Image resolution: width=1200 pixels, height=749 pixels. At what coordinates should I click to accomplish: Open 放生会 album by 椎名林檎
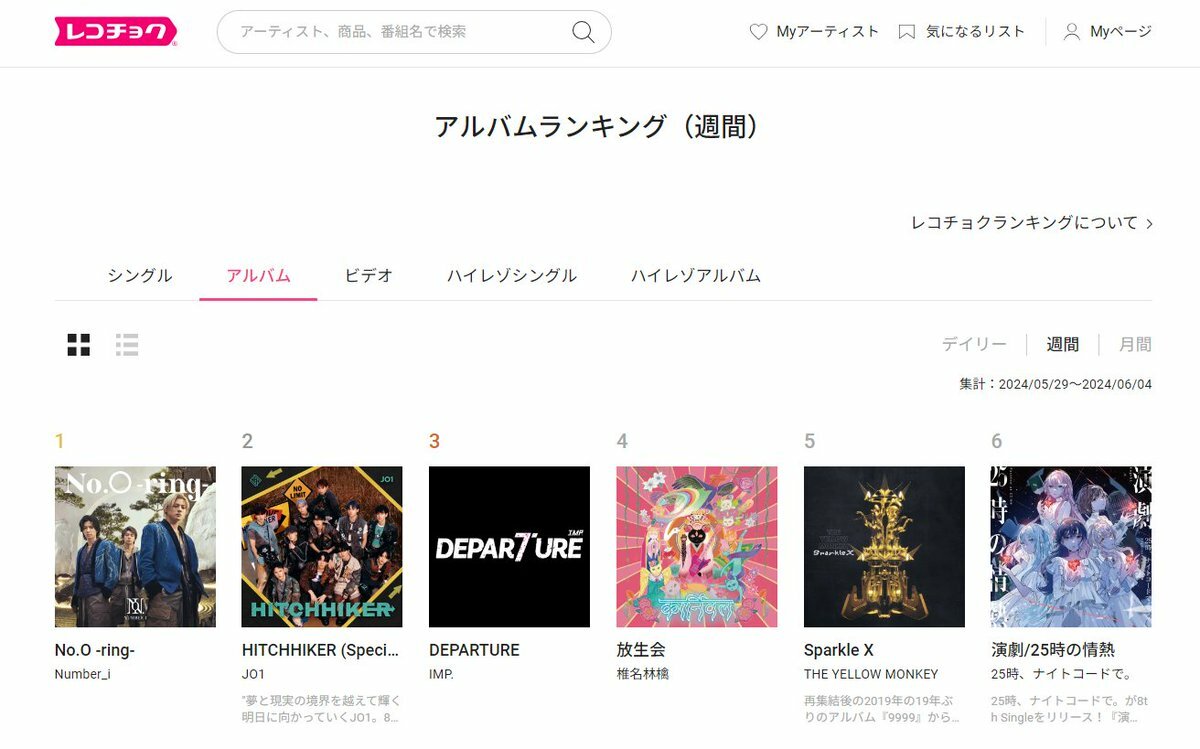(697, 547)
